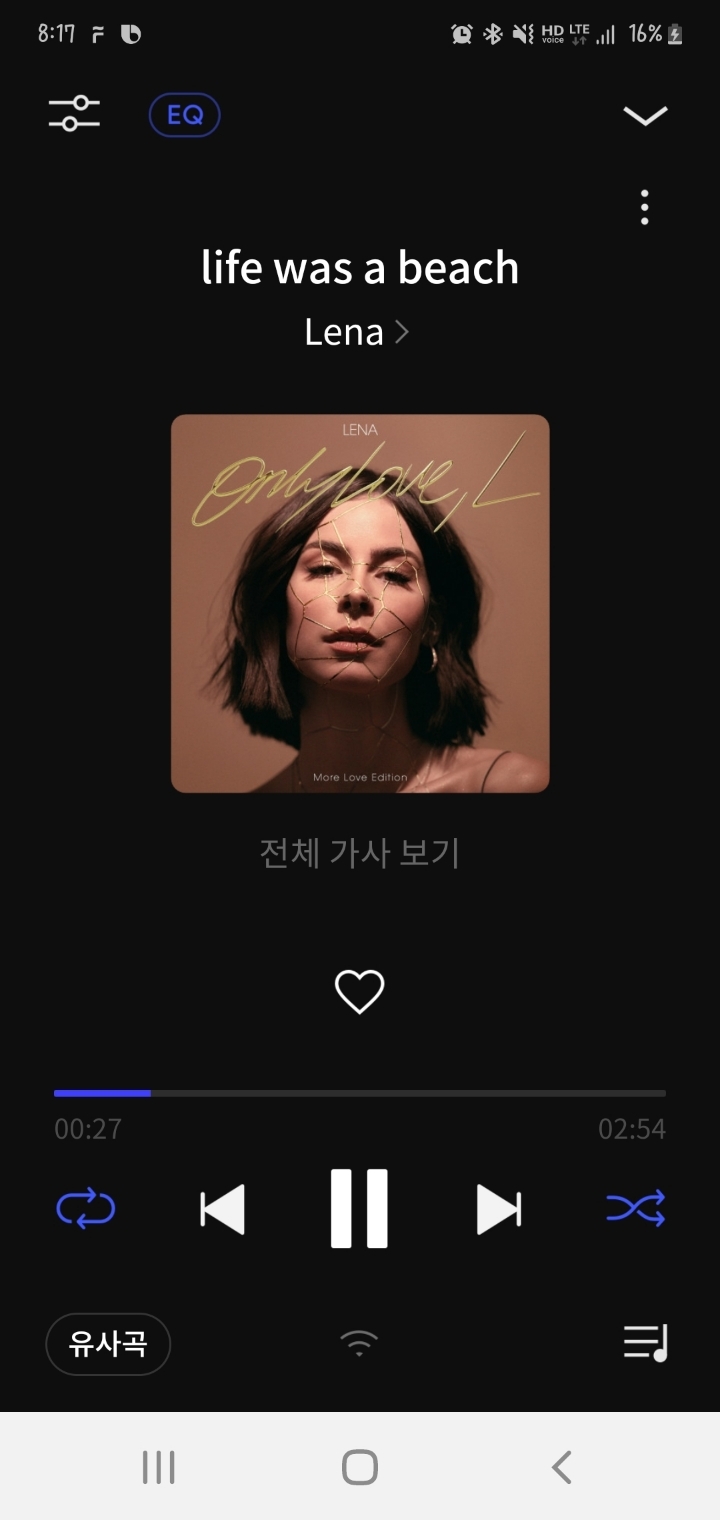Tap the Only Love, L album cover
The width and height of the screenshot is (720, 1520).
point(360,603)
